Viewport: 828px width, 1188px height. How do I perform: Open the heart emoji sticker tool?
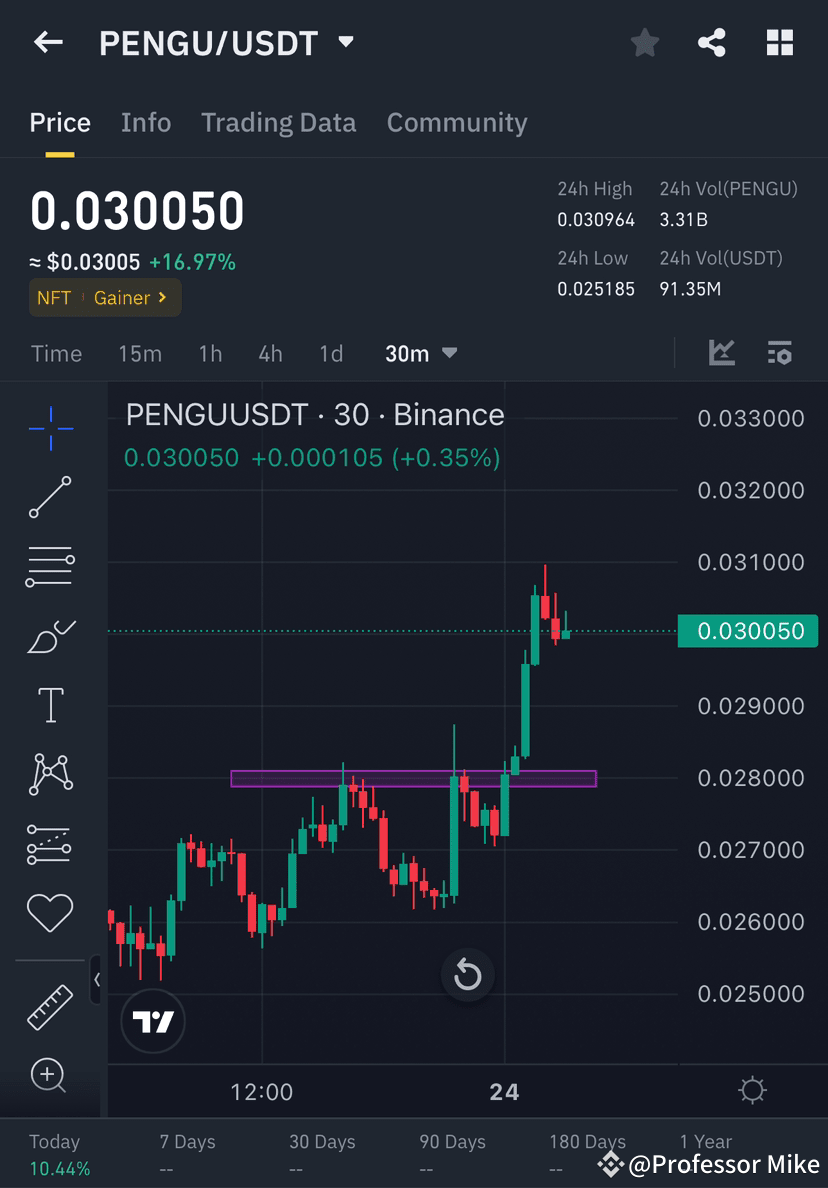(49, 912)
